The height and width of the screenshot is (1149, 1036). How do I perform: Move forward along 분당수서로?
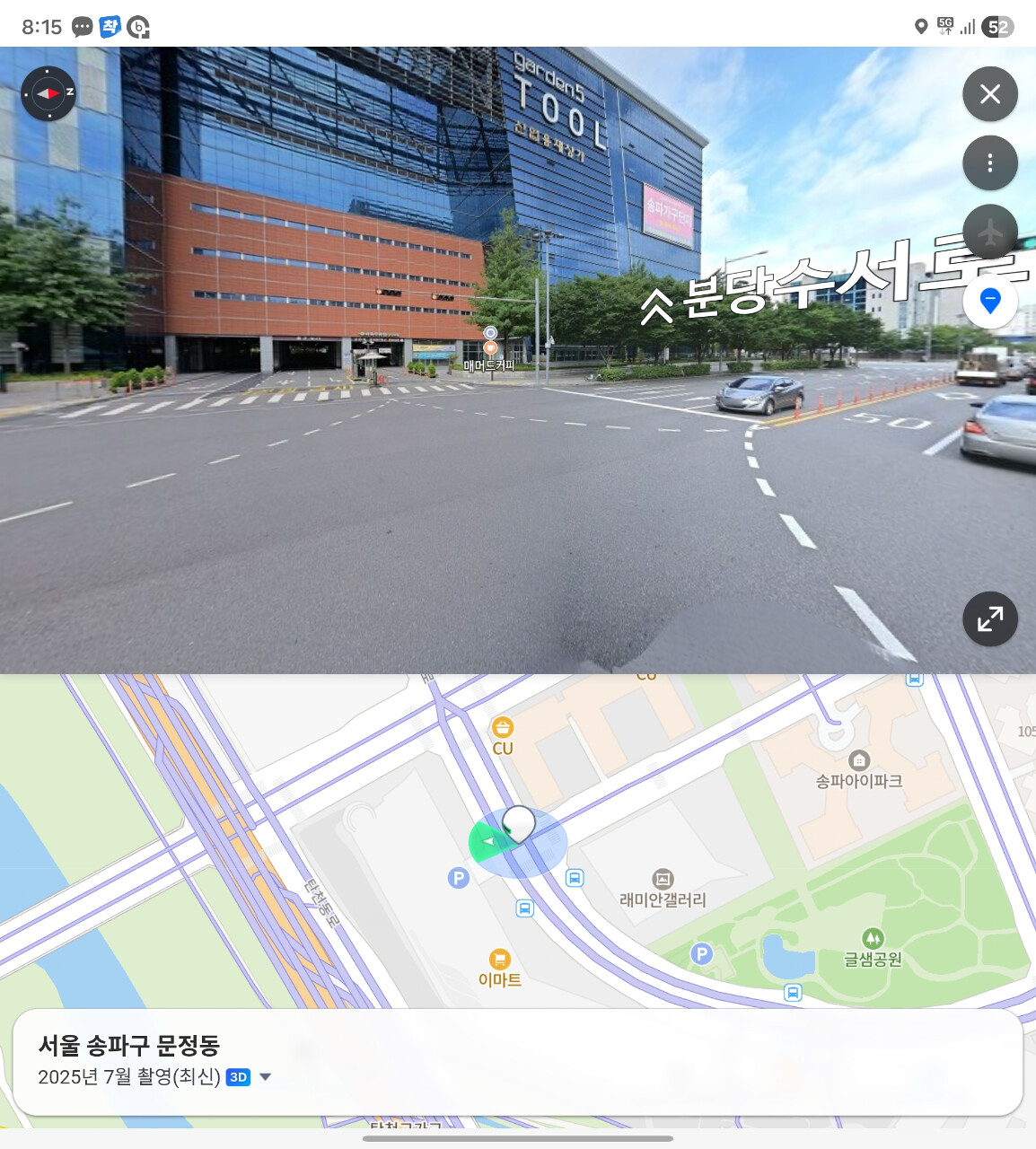pyautogui.click(x=657, y=305)
